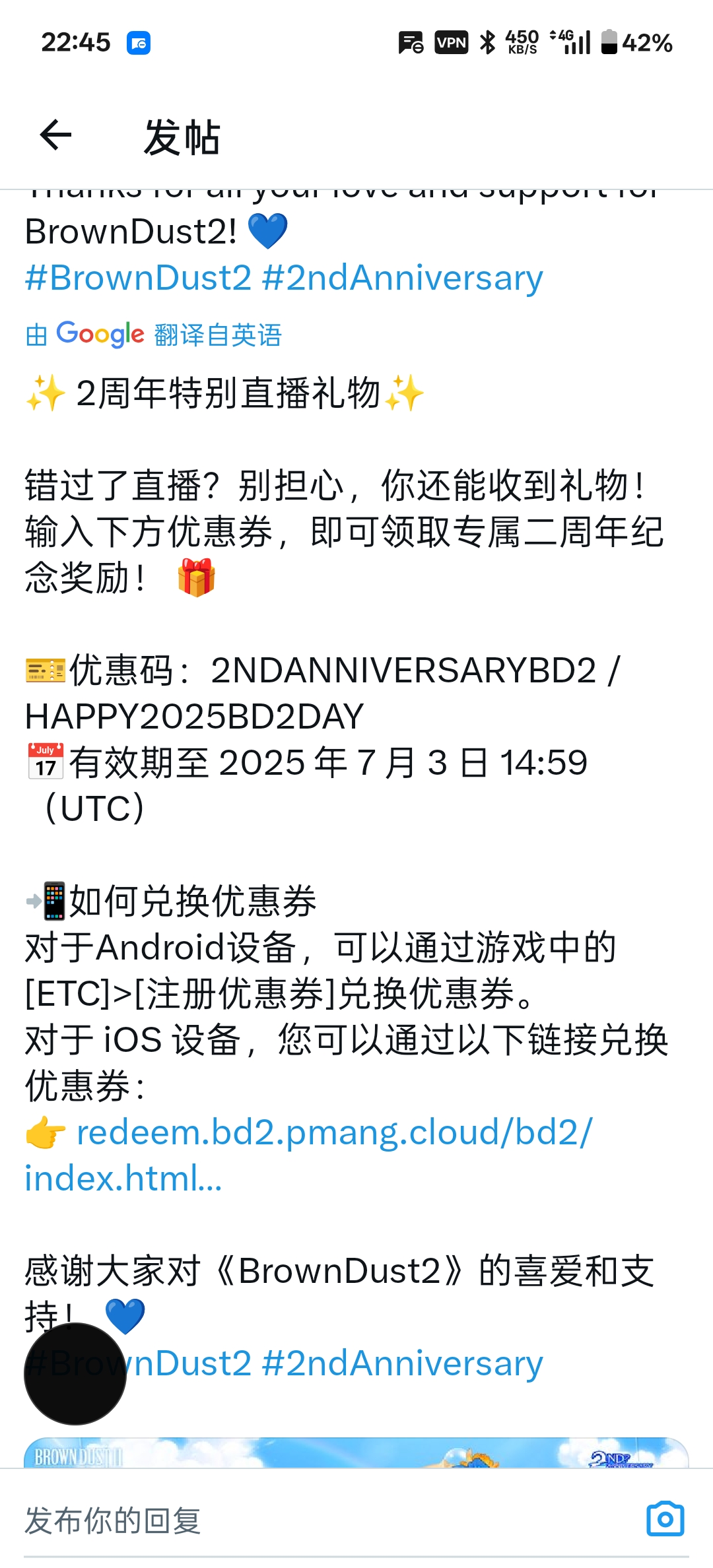Open the original #2ndAnniversary hashtag

[x=402, y=278]
